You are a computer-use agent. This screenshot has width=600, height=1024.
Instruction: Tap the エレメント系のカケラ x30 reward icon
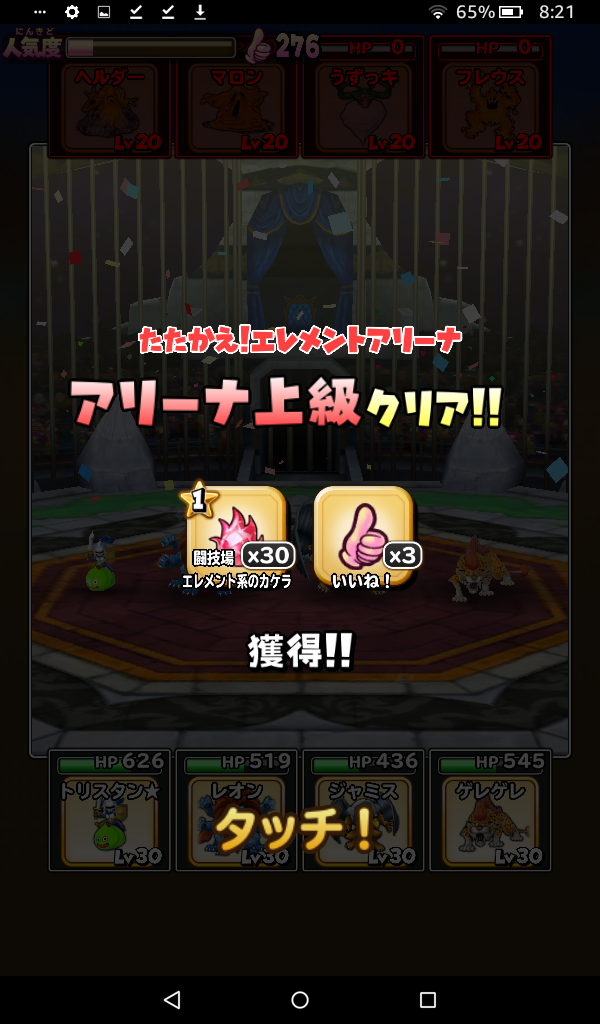click(x=237, y=536)
